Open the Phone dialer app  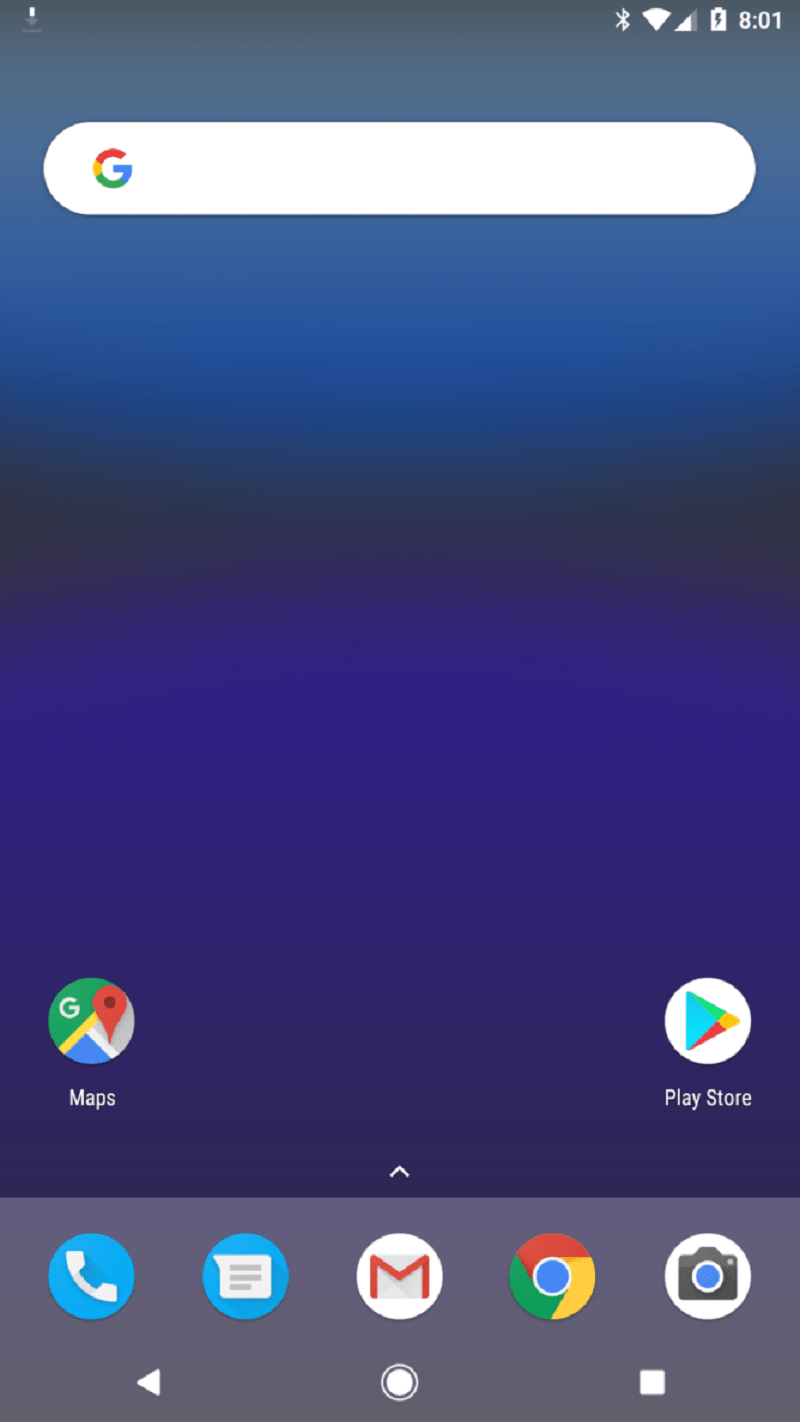91,1276
